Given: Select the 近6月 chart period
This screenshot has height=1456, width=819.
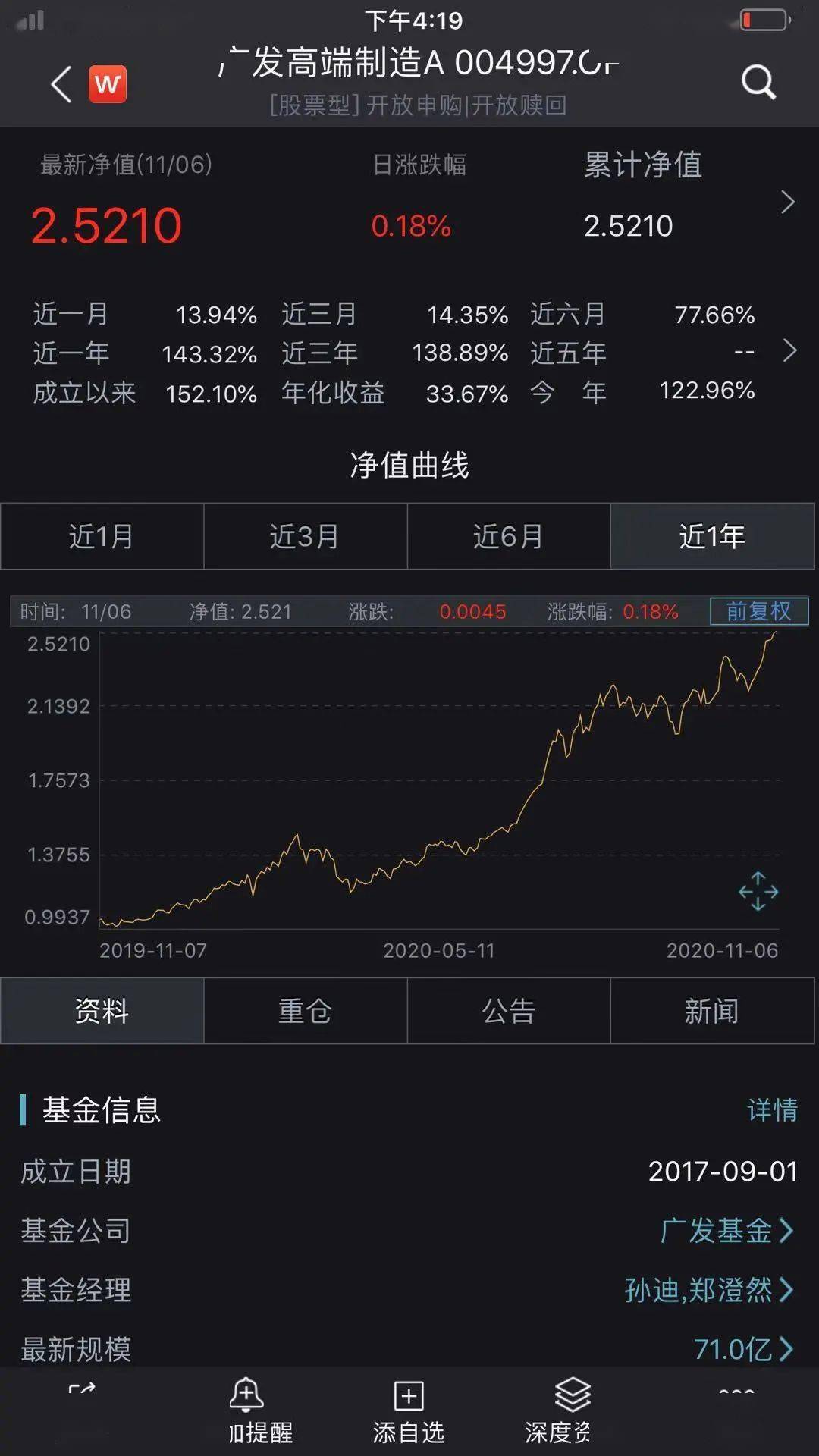Looking at the screenshot, I should (510, 536).
